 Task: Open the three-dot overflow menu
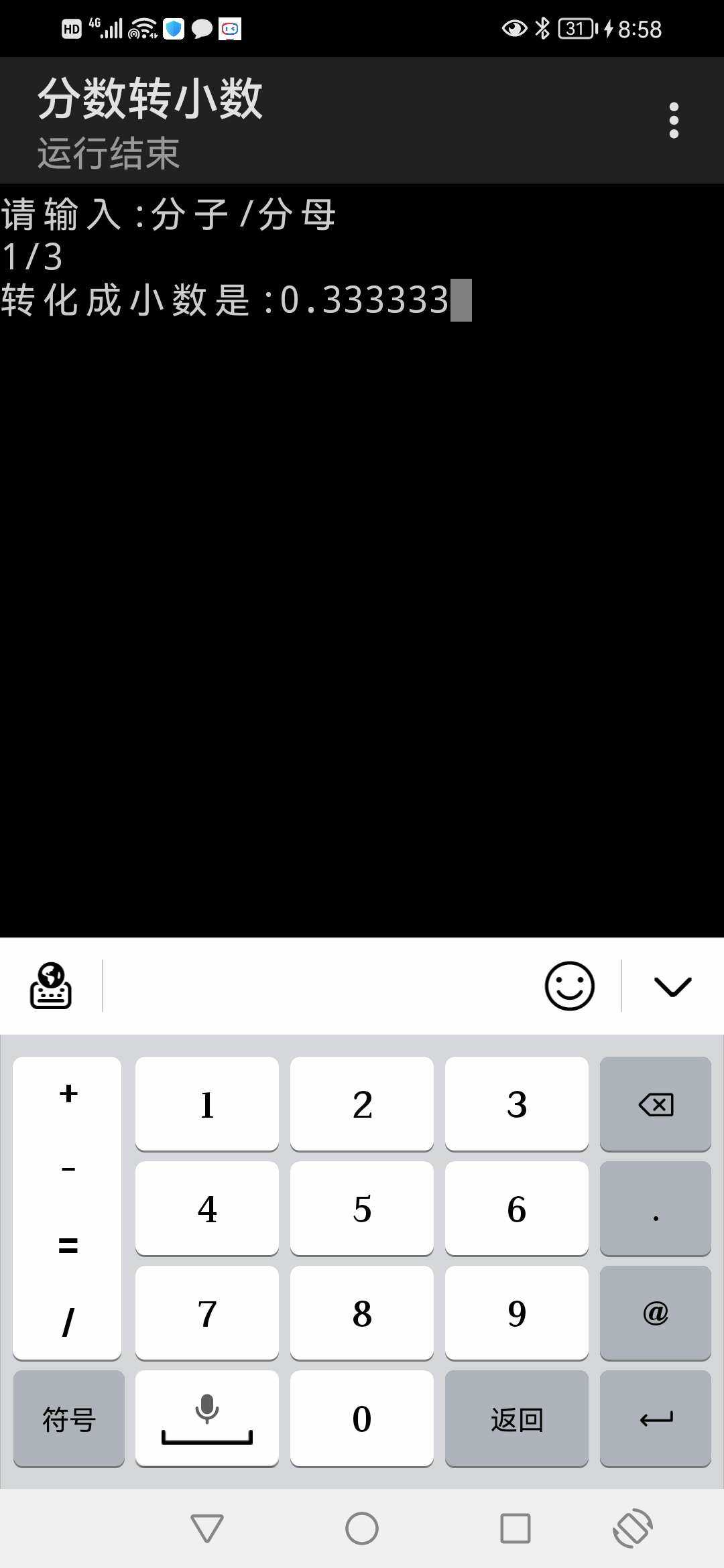tap(674, 121)
